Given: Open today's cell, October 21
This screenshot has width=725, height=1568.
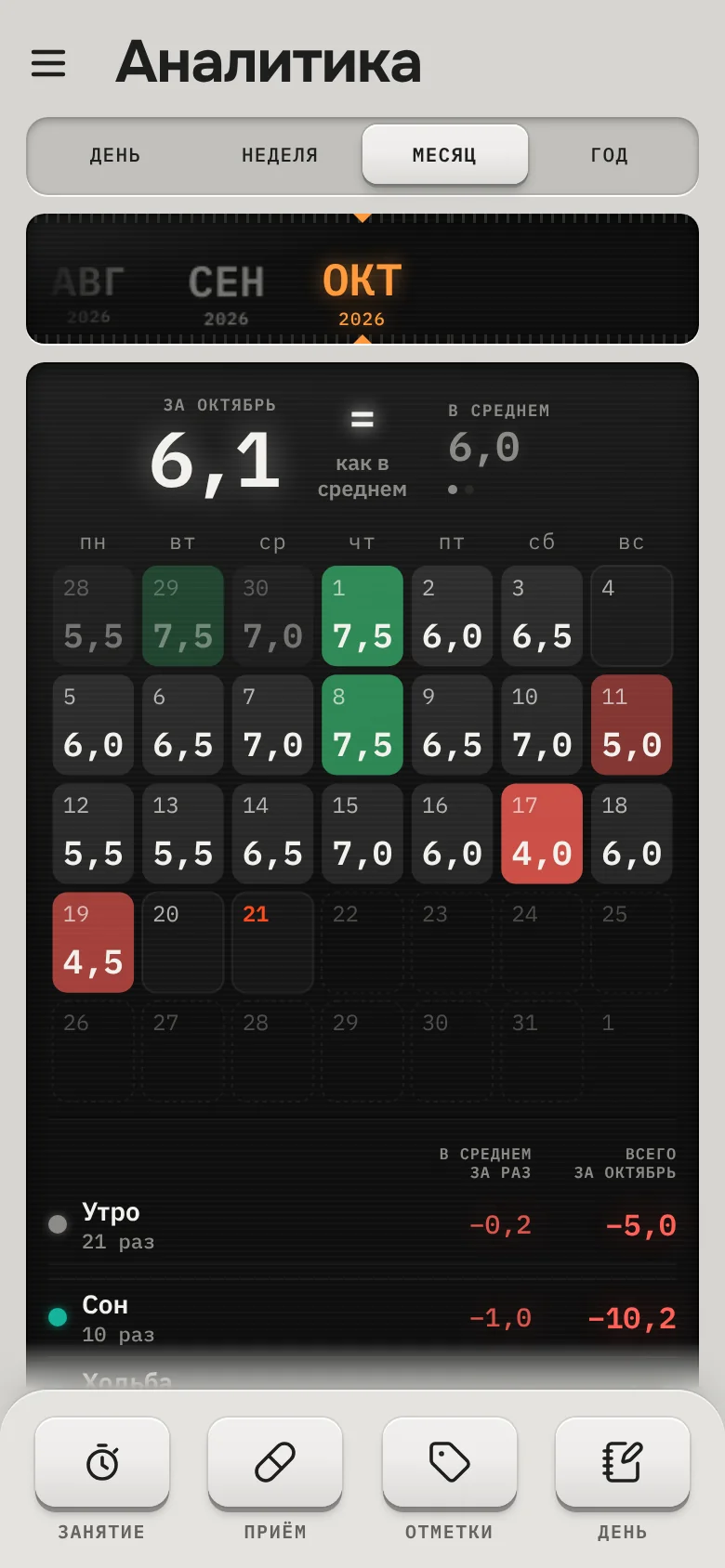Looking at the screenshot, I should [x=272, y=942].
